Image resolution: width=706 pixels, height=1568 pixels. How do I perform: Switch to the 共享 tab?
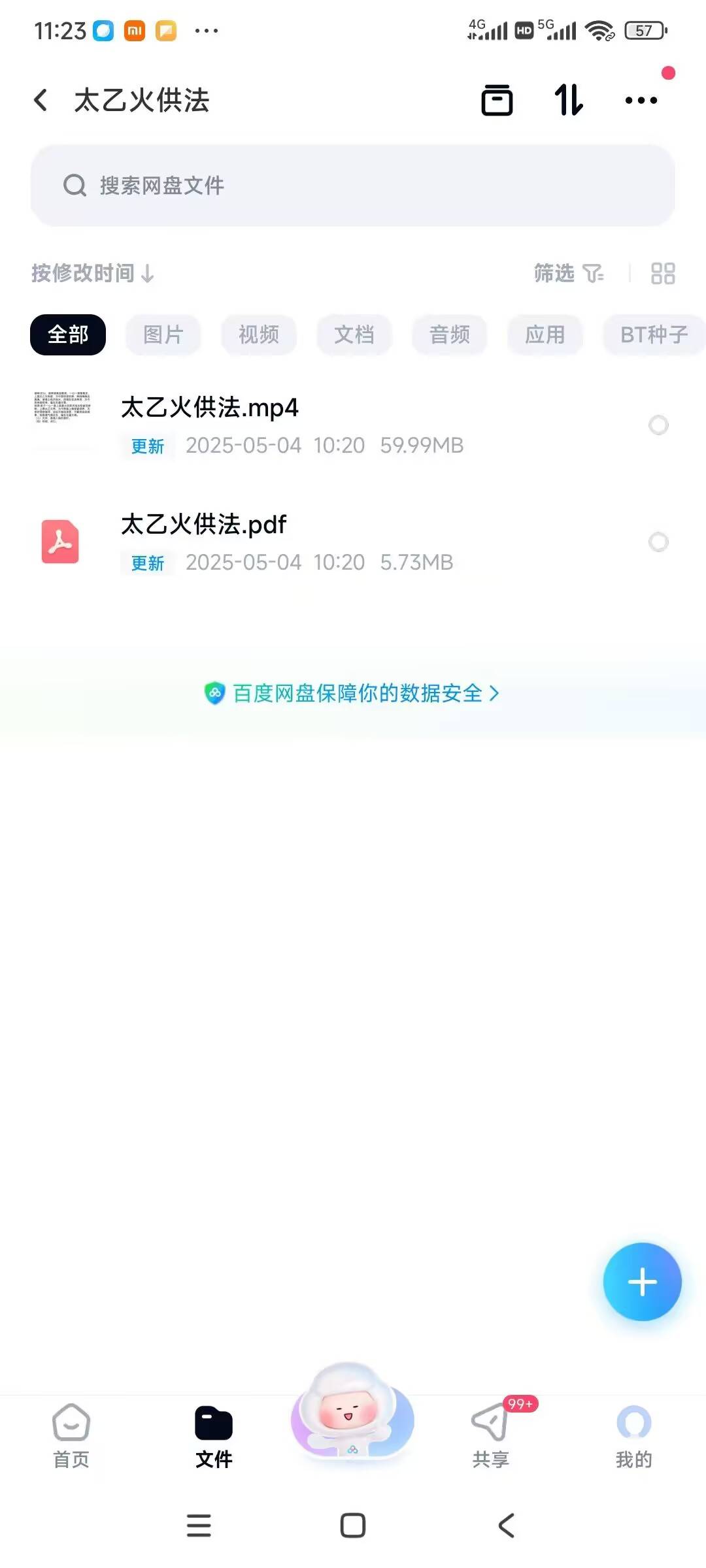click(490, 1435)
